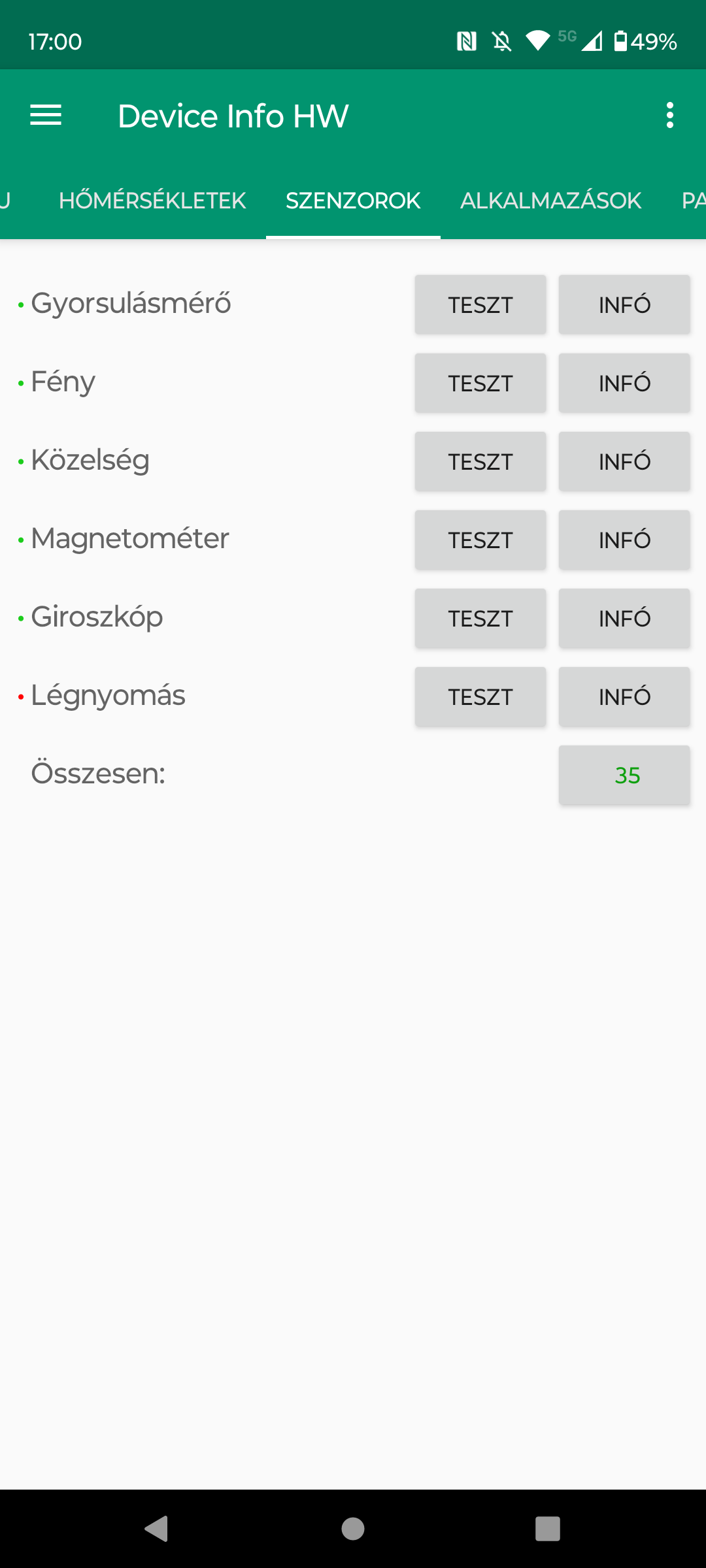Switch to the ALKALMAZÁSOK tab
This screenshot has width=706, height=1568.
click(550, 201)
